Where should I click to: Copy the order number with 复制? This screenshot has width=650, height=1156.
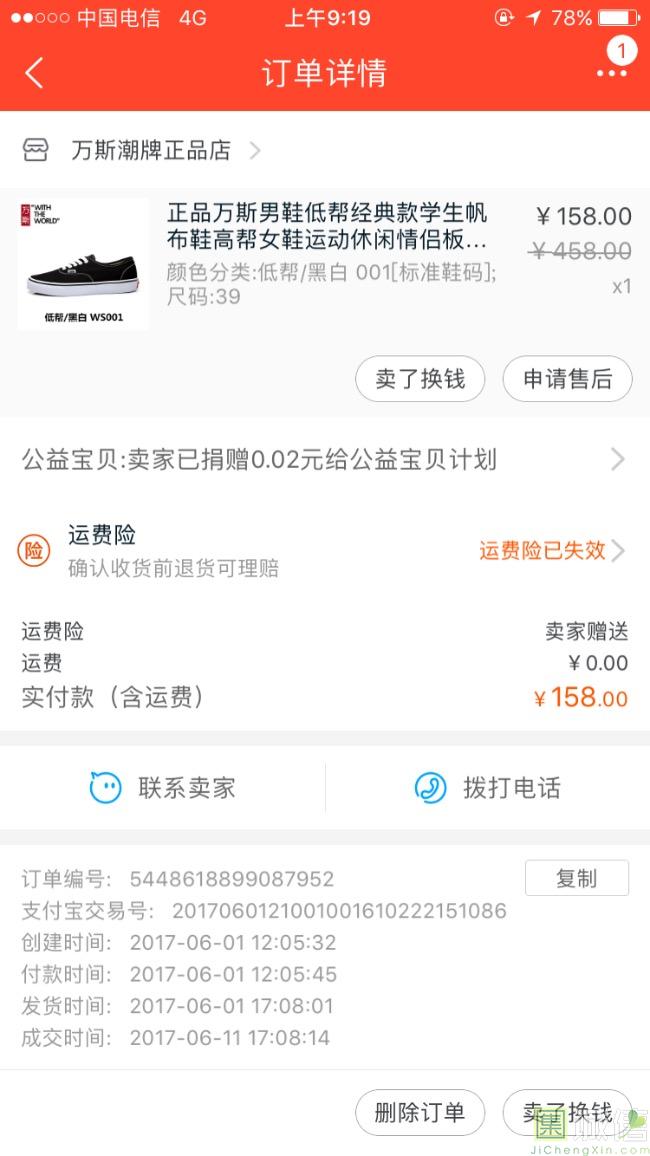pyautogui.click(x=576, y=878)
